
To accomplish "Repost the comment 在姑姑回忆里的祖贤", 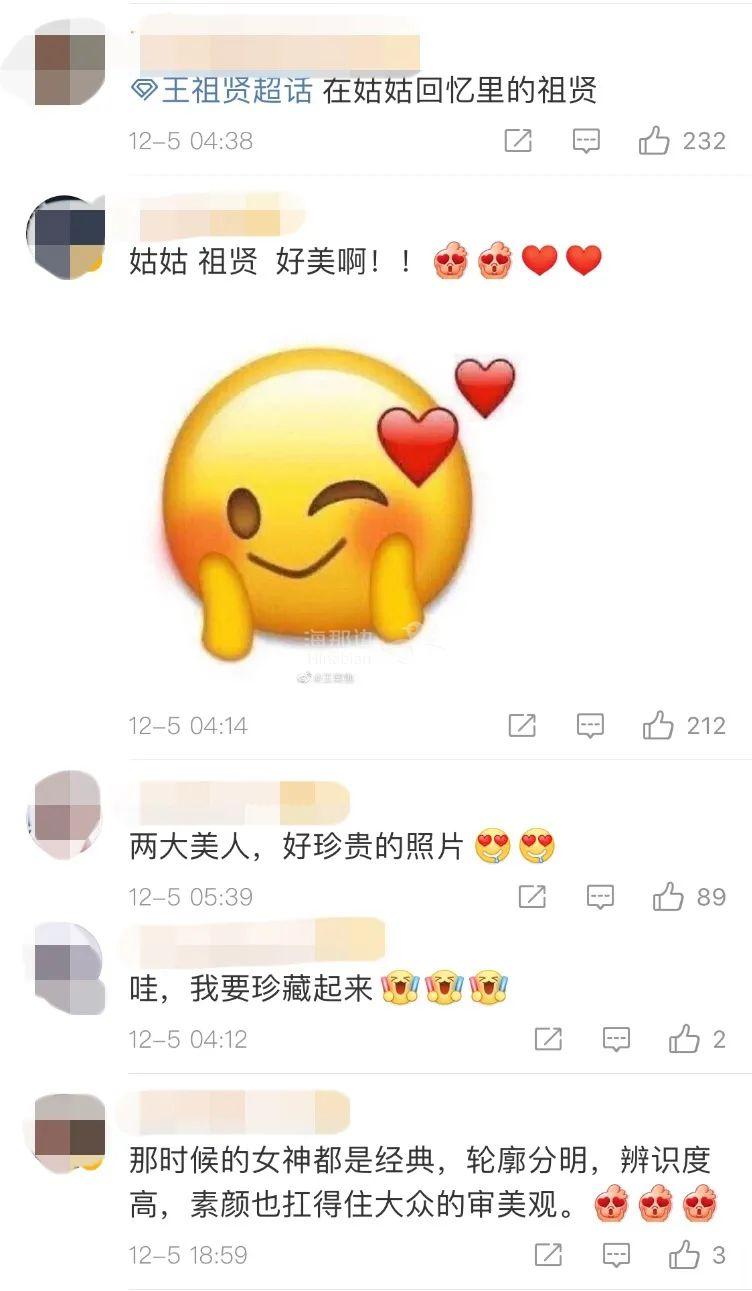I will [518, 141].
